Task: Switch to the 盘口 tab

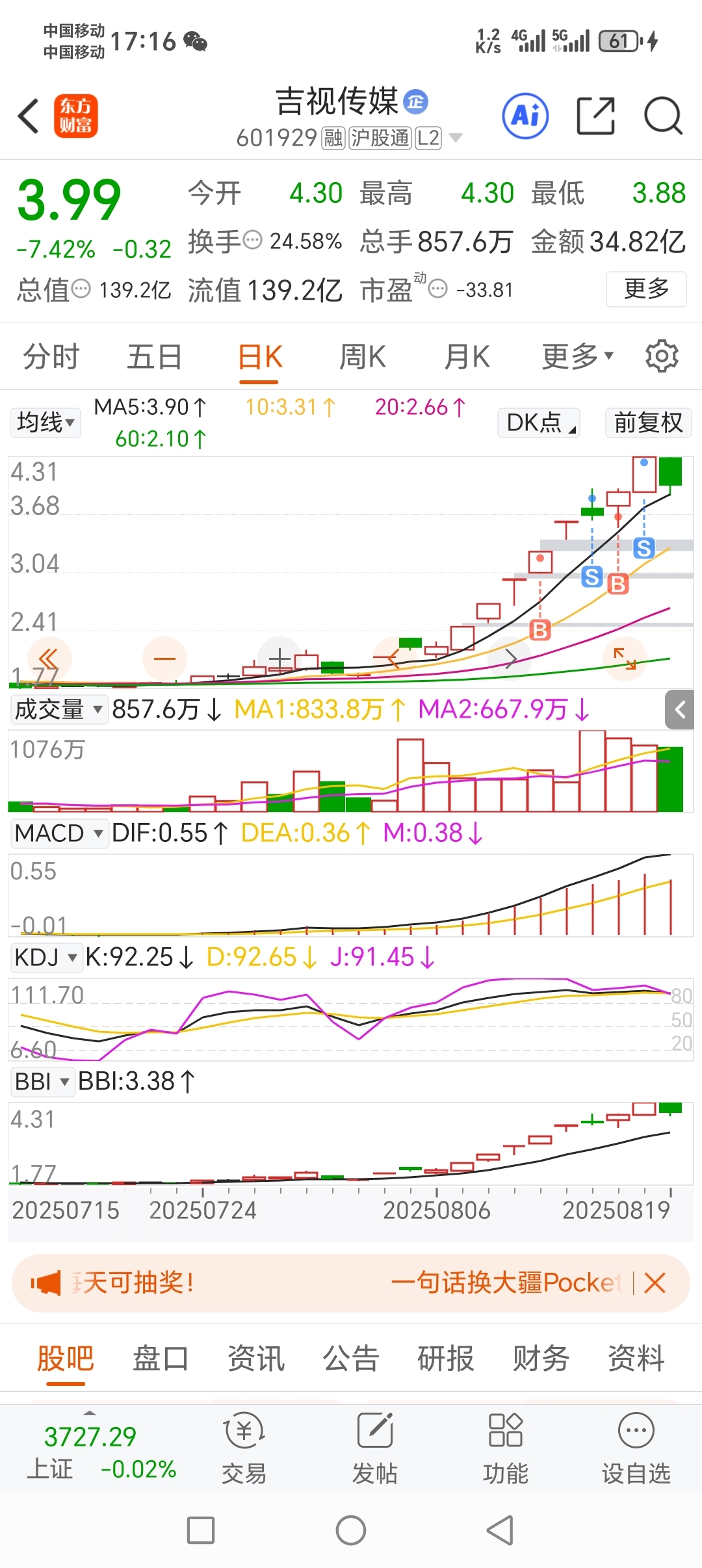Action: coord(160,1359)
